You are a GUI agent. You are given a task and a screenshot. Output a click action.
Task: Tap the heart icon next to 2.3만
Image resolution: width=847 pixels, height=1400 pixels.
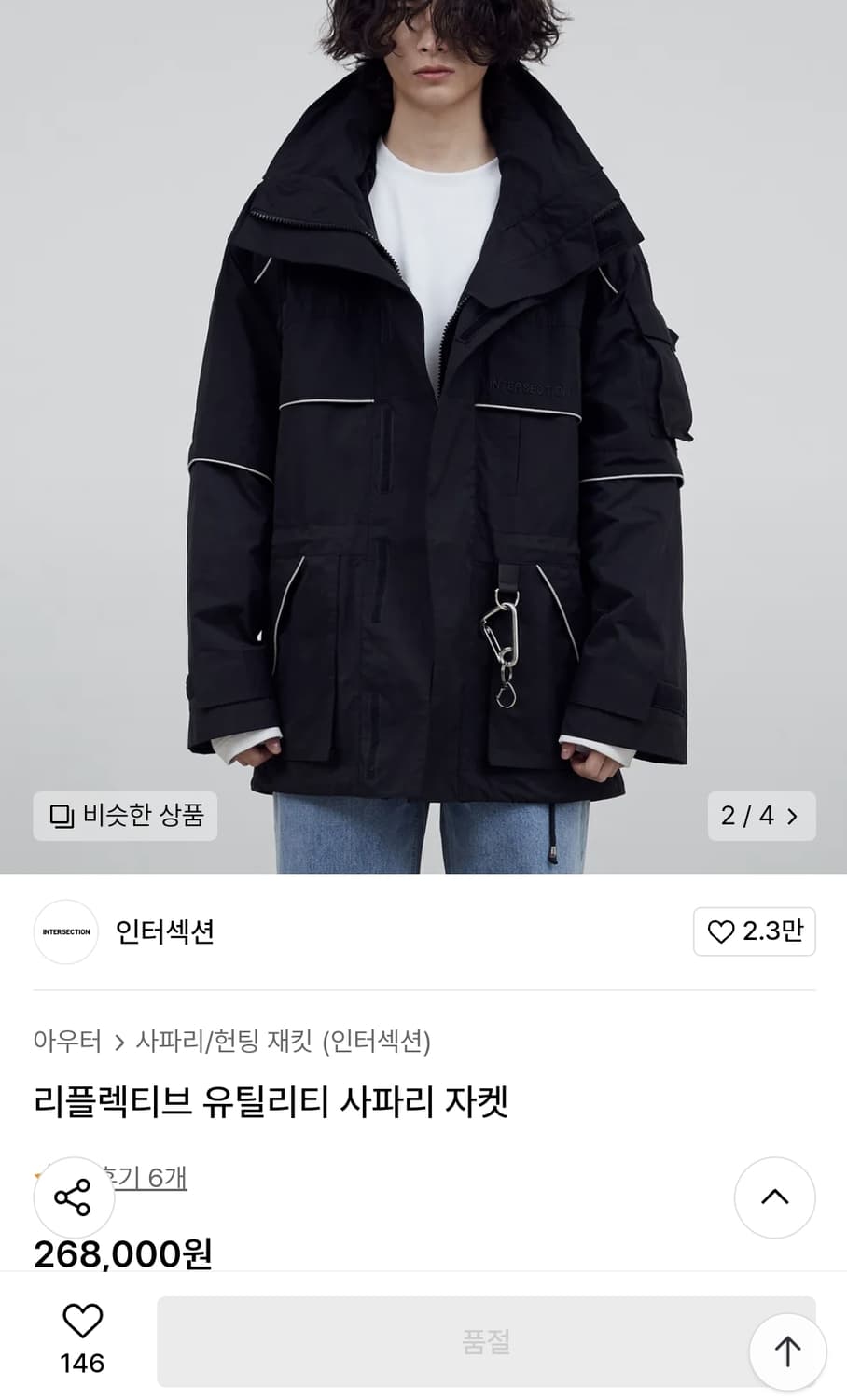[723, 931]
